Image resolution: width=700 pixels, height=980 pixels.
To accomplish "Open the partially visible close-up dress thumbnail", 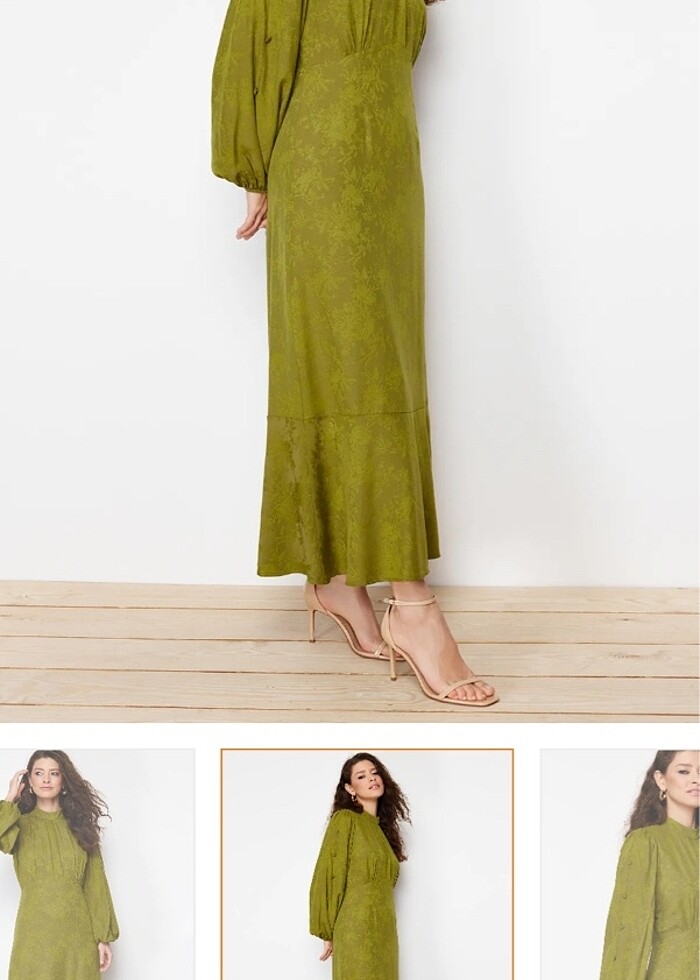I will pyautogui.click(x=620, y=864).
